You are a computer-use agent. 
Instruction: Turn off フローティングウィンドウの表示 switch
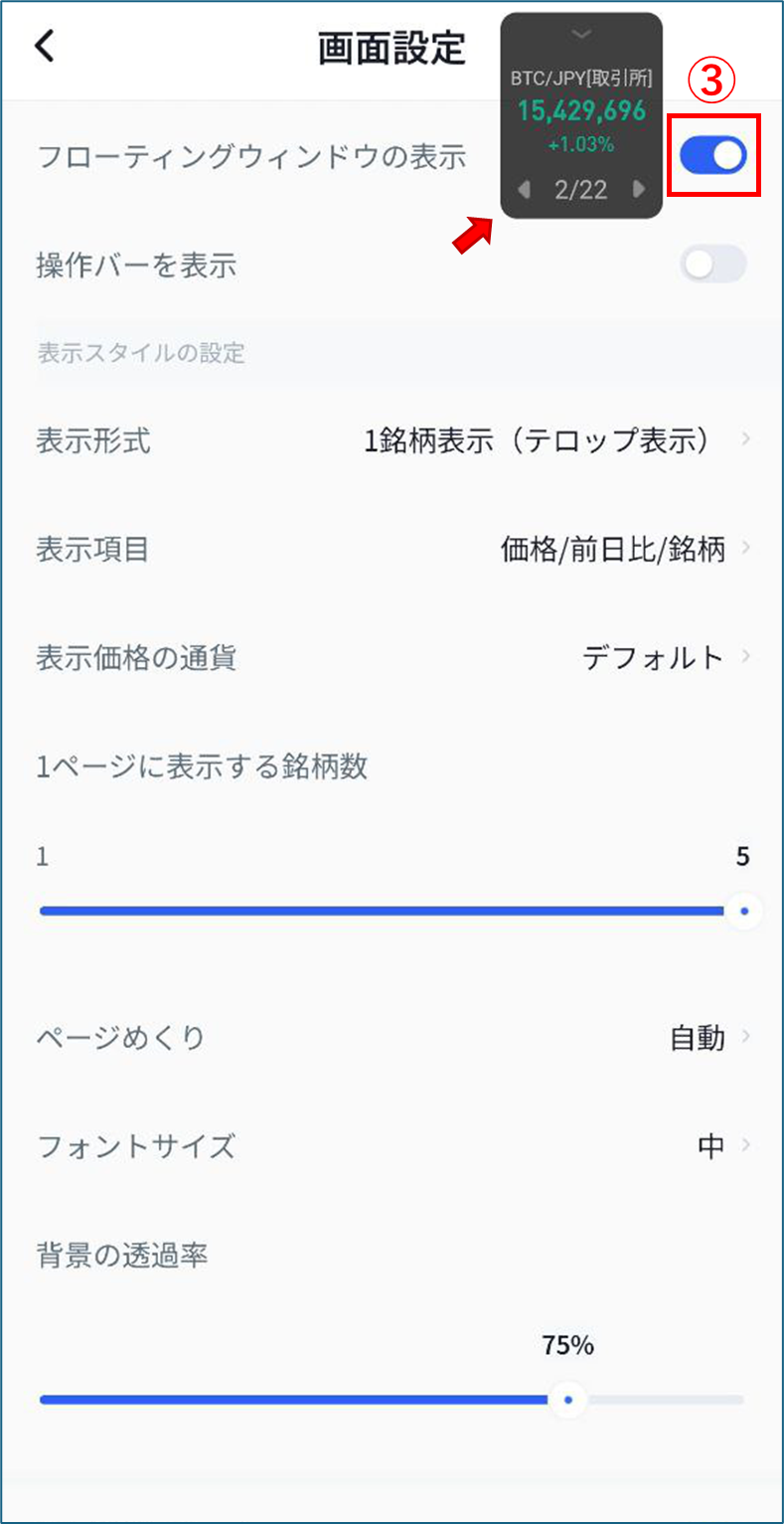tap(713, 155)
